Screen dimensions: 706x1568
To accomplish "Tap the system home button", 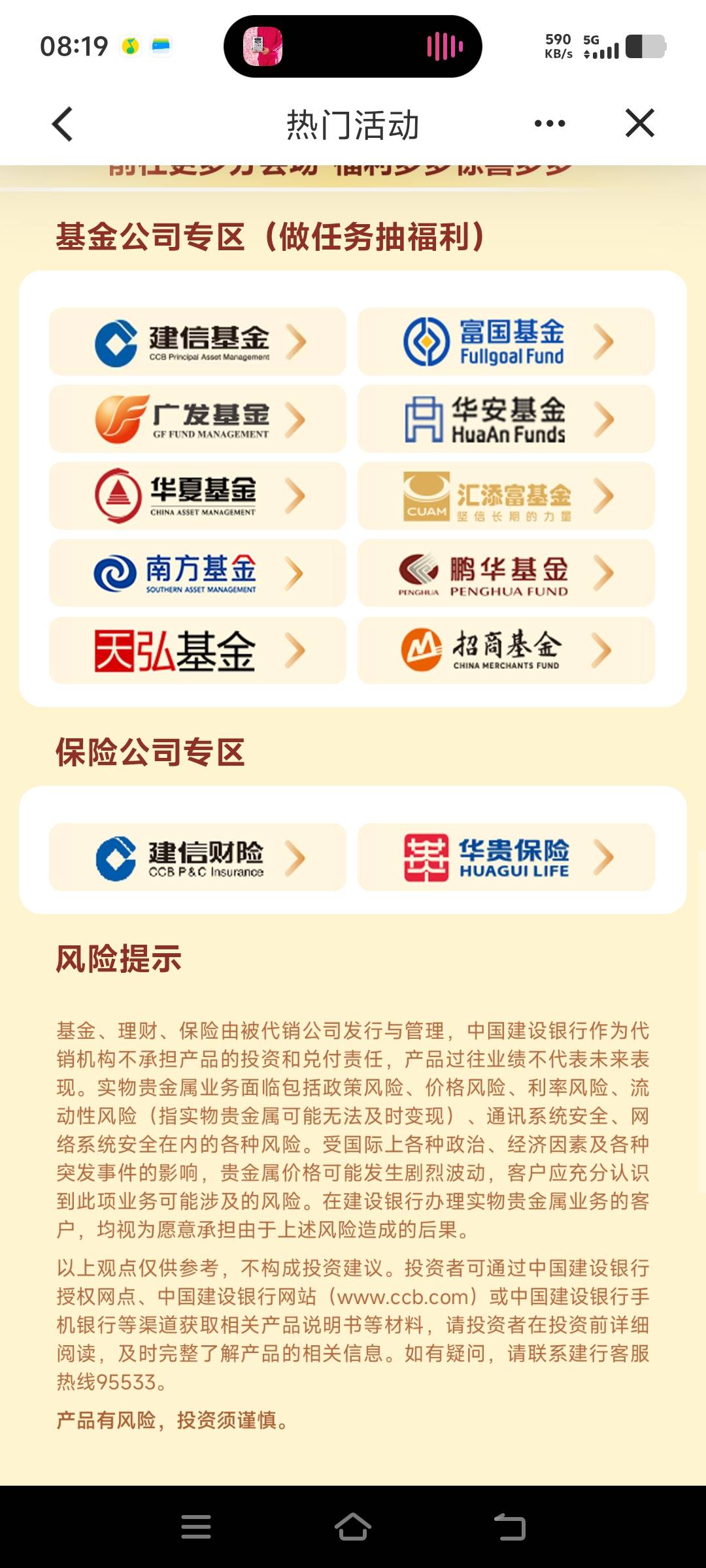I will (353, 1527).
